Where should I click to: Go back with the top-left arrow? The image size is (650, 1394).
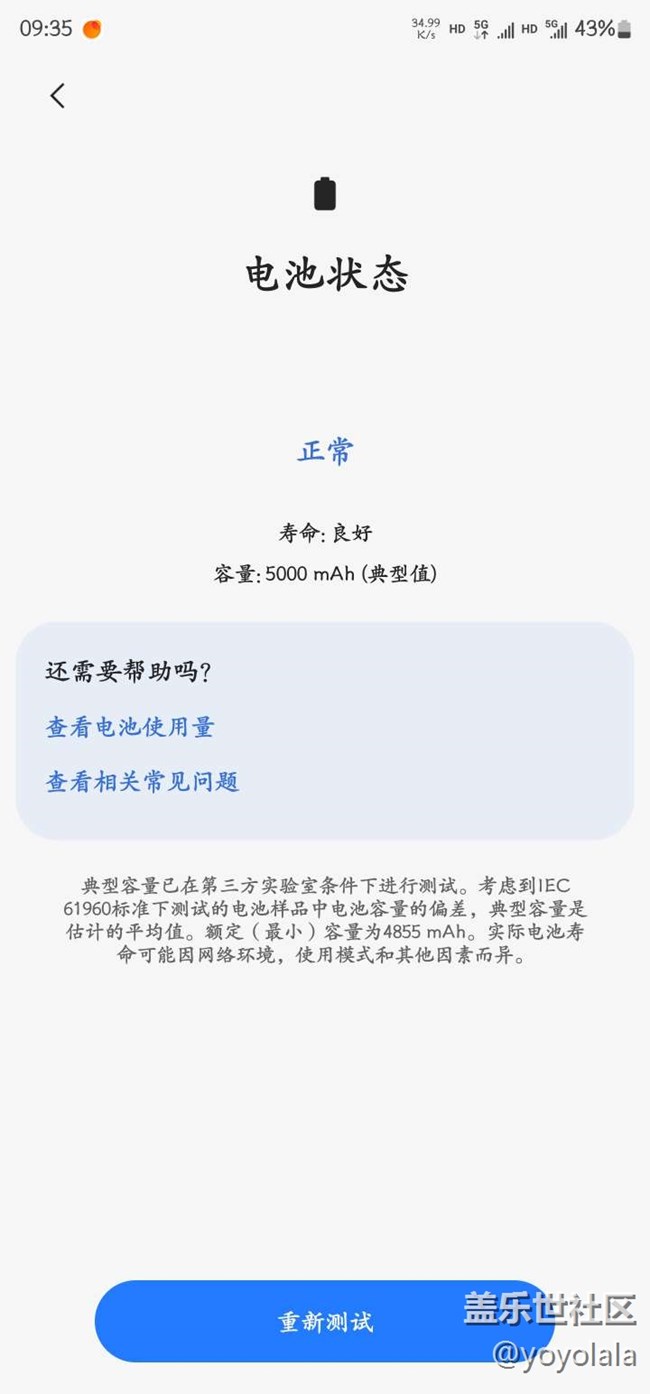57,95
